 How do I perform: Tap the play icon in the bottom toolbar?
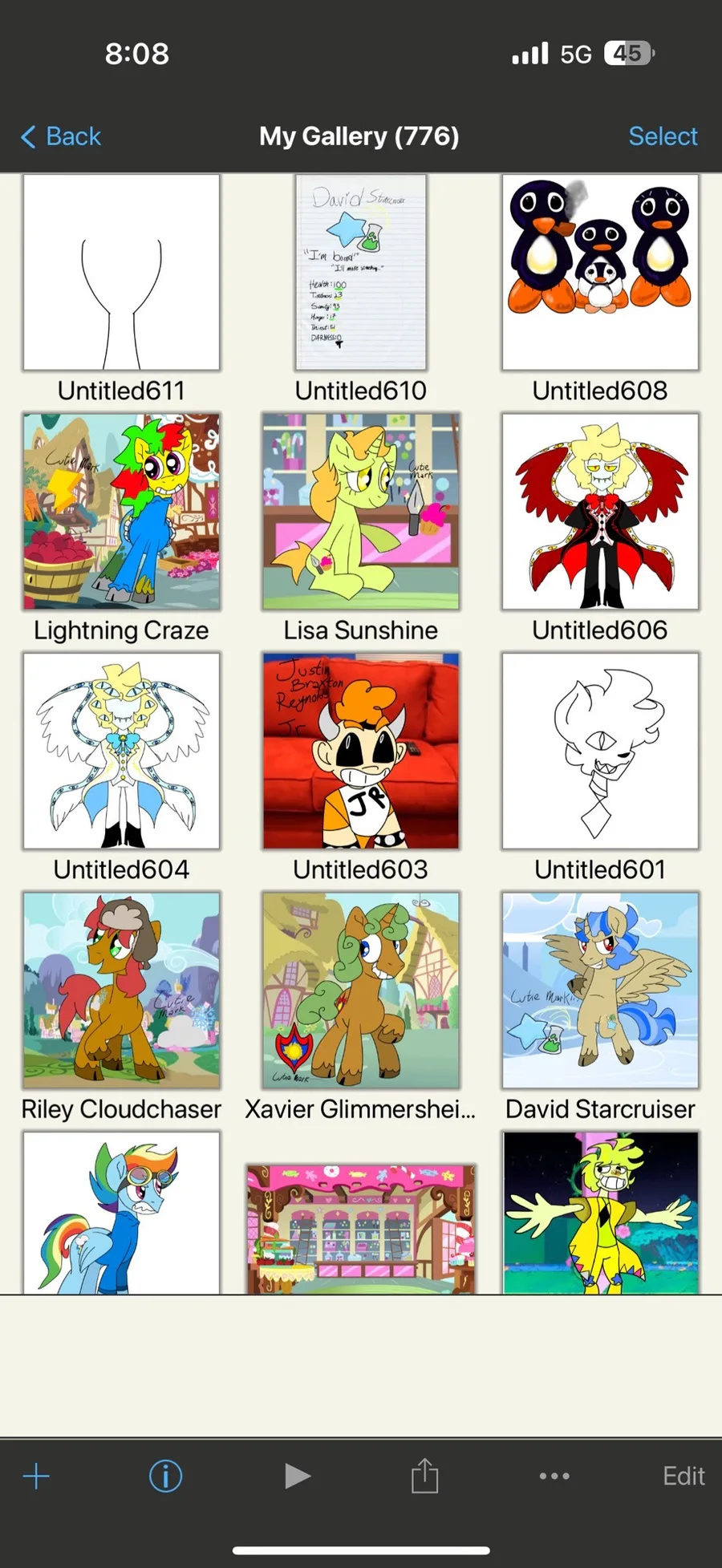(x=298, y=1476)
